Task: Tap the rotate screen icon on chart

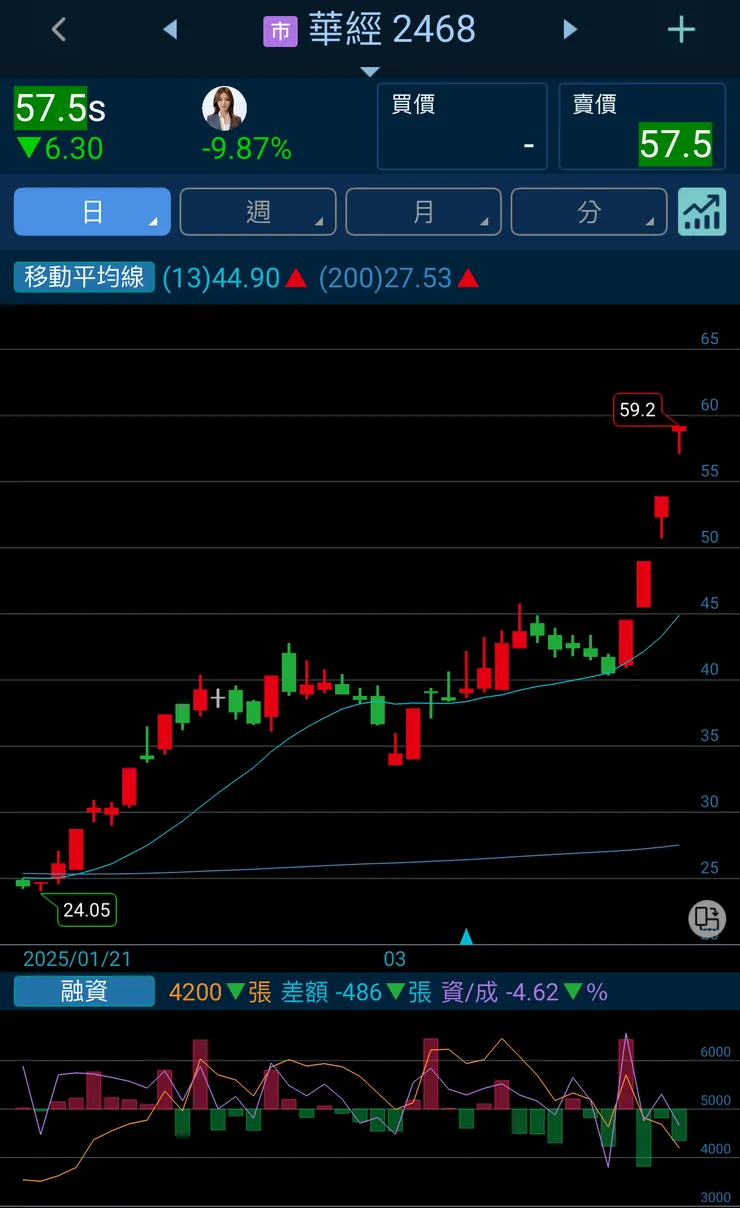Action: tap(707, 918)
